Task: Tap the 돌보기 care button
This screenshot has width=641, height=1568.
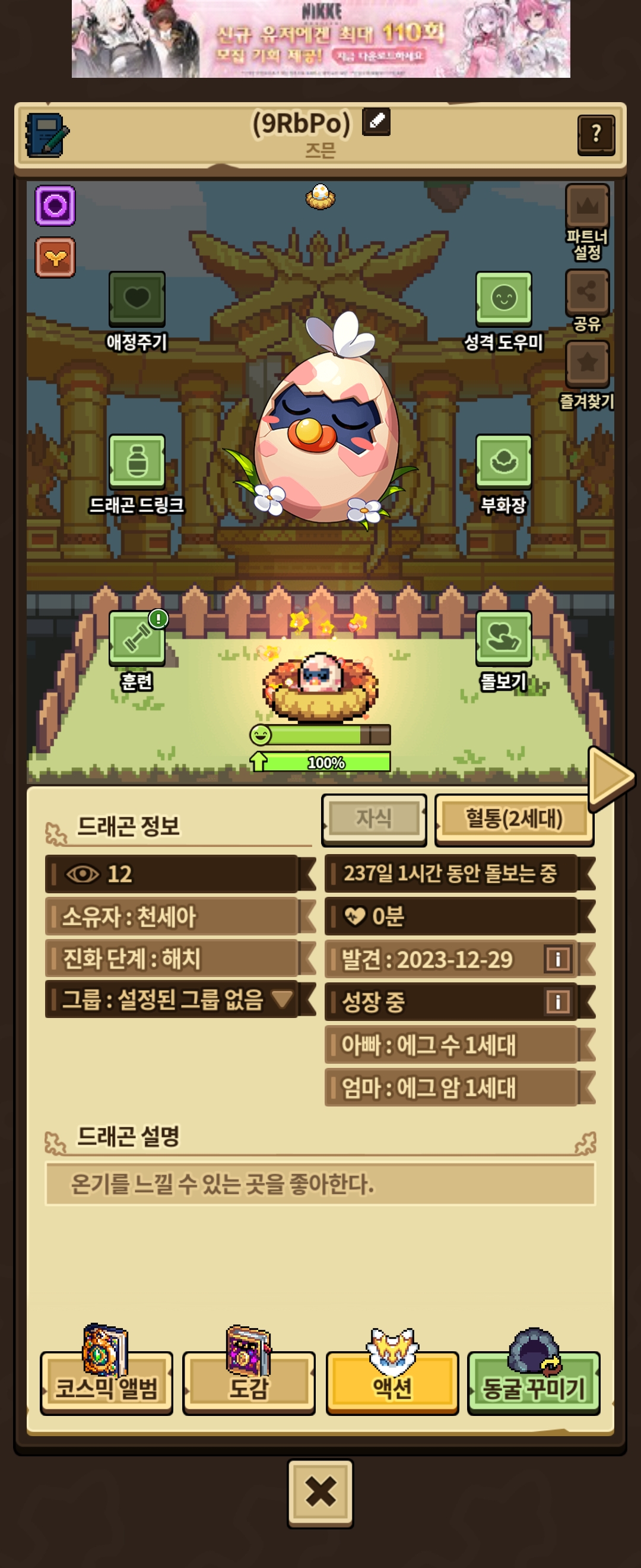Action: coord(503,638)
